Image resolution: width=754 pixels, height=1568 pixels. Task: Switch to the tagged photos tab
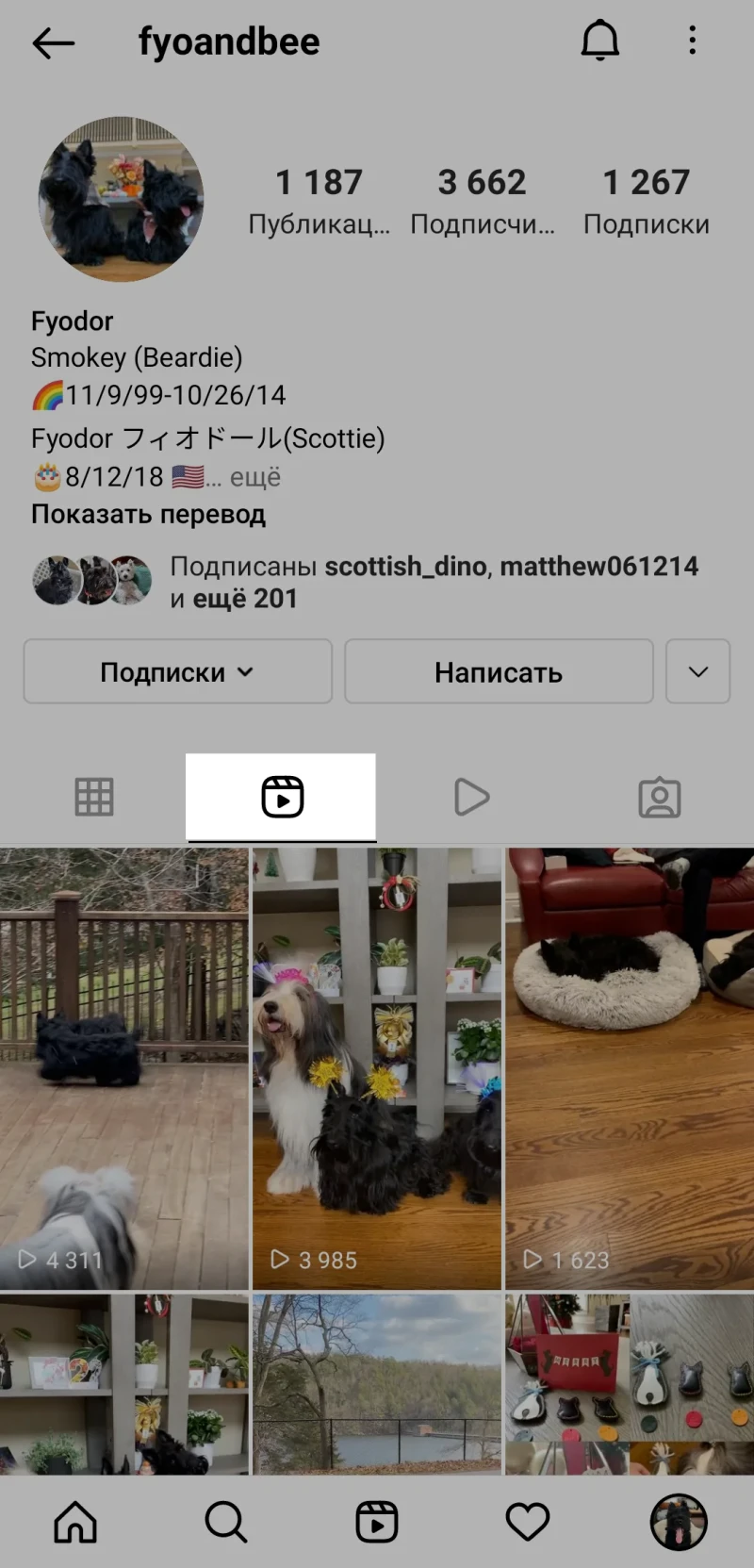coord(660,798)
